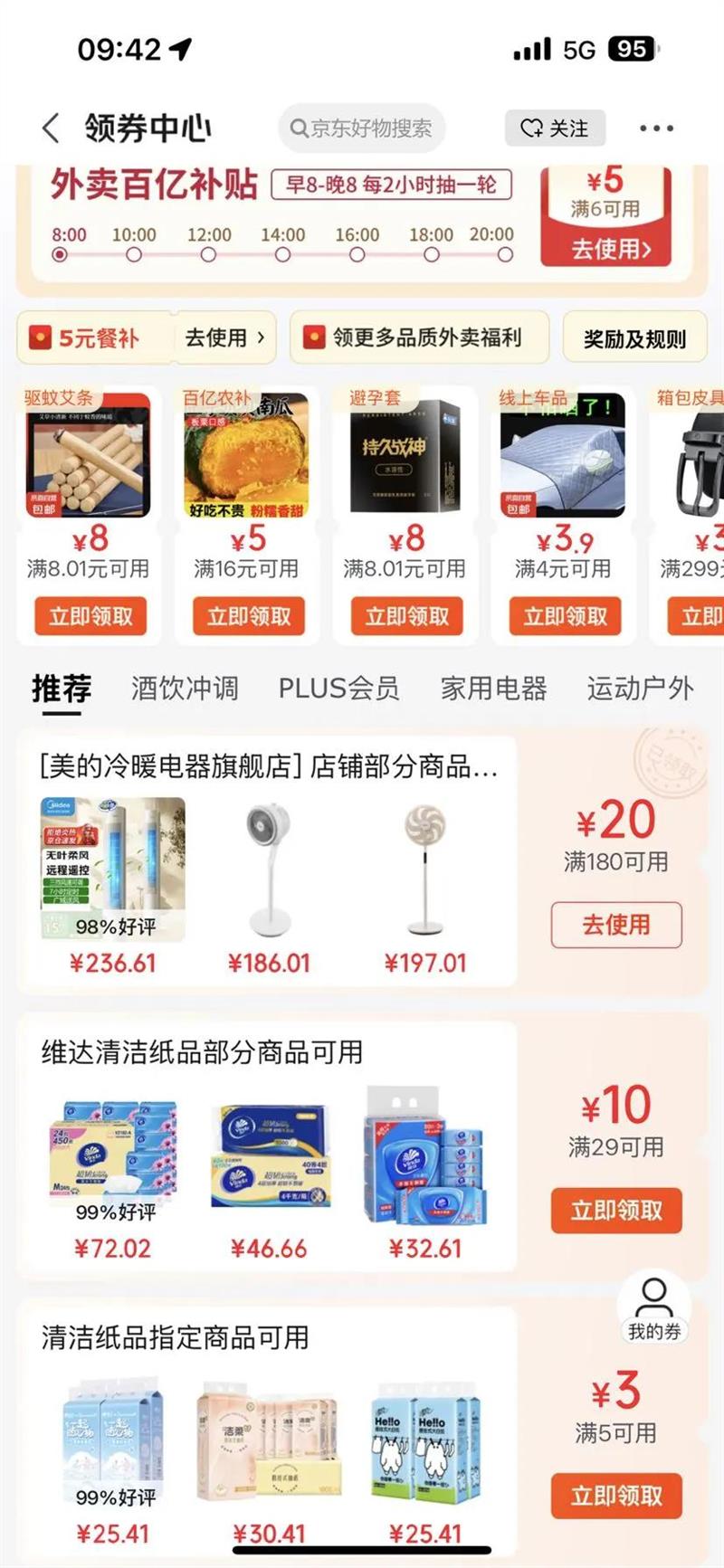724x1568 pixels.
Task: Open 领更多品质外卖福利
Action: tap(419, 337)
